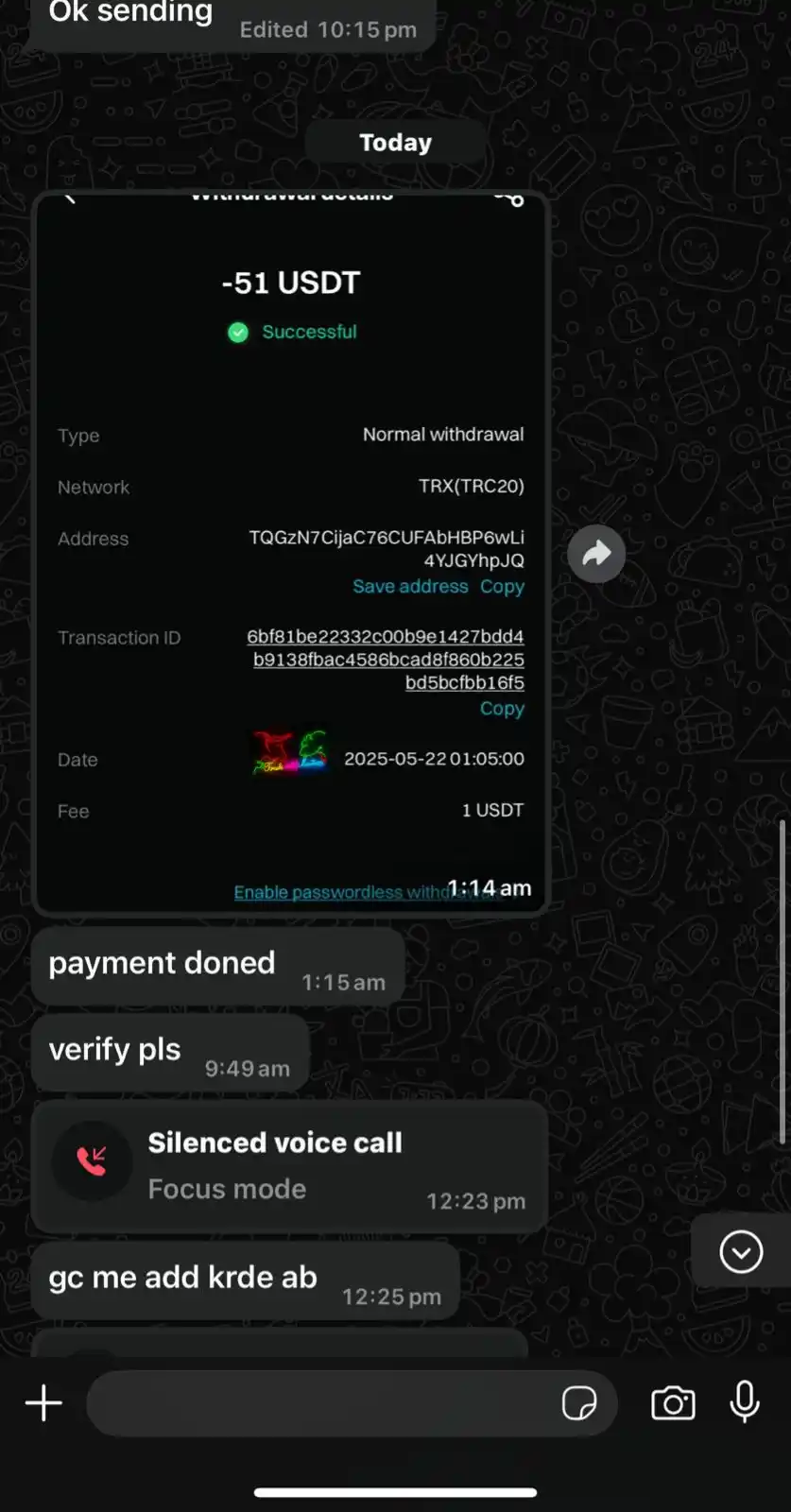This screenshot has width=791, height=1512.
Task: Record a voice message with microphone
Action: 745,1401
